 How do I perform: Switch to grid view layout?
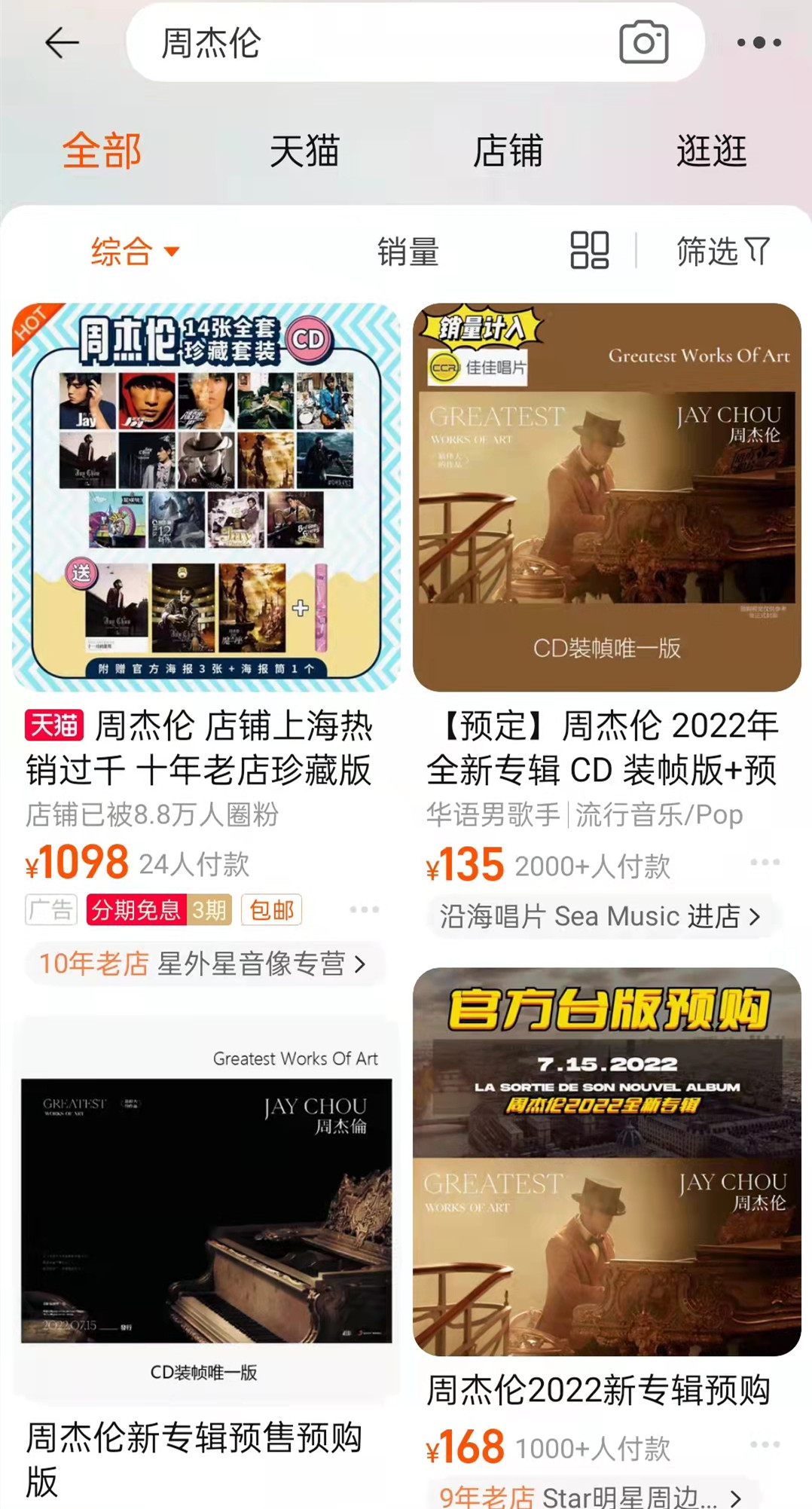pos(588,252)
